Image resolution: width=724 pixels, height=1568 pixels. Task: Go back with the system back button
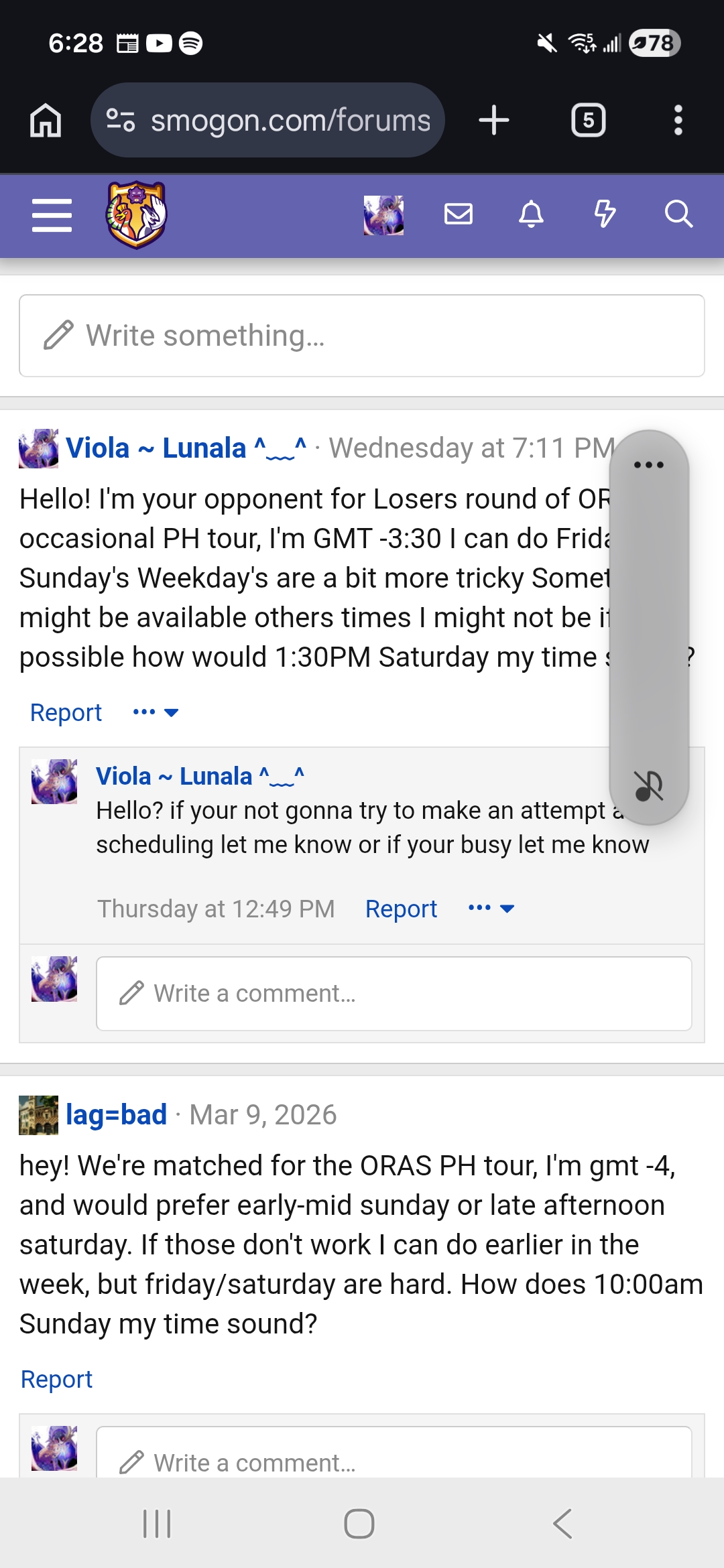click(562, 1524)
